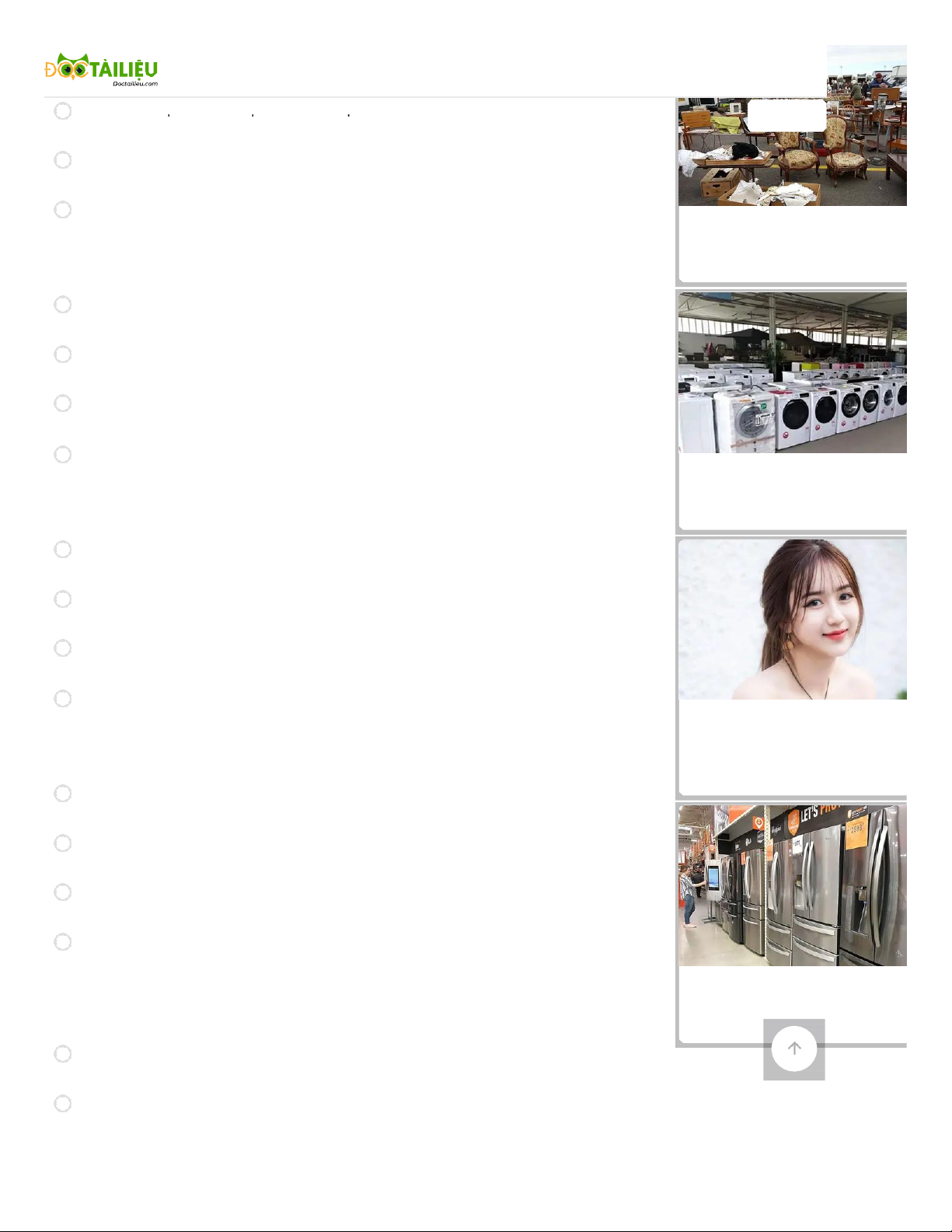Viewport: 952px width, 1232px height.
Task: Open the ad card with the woman's portrait
Action: click(792, 619)
